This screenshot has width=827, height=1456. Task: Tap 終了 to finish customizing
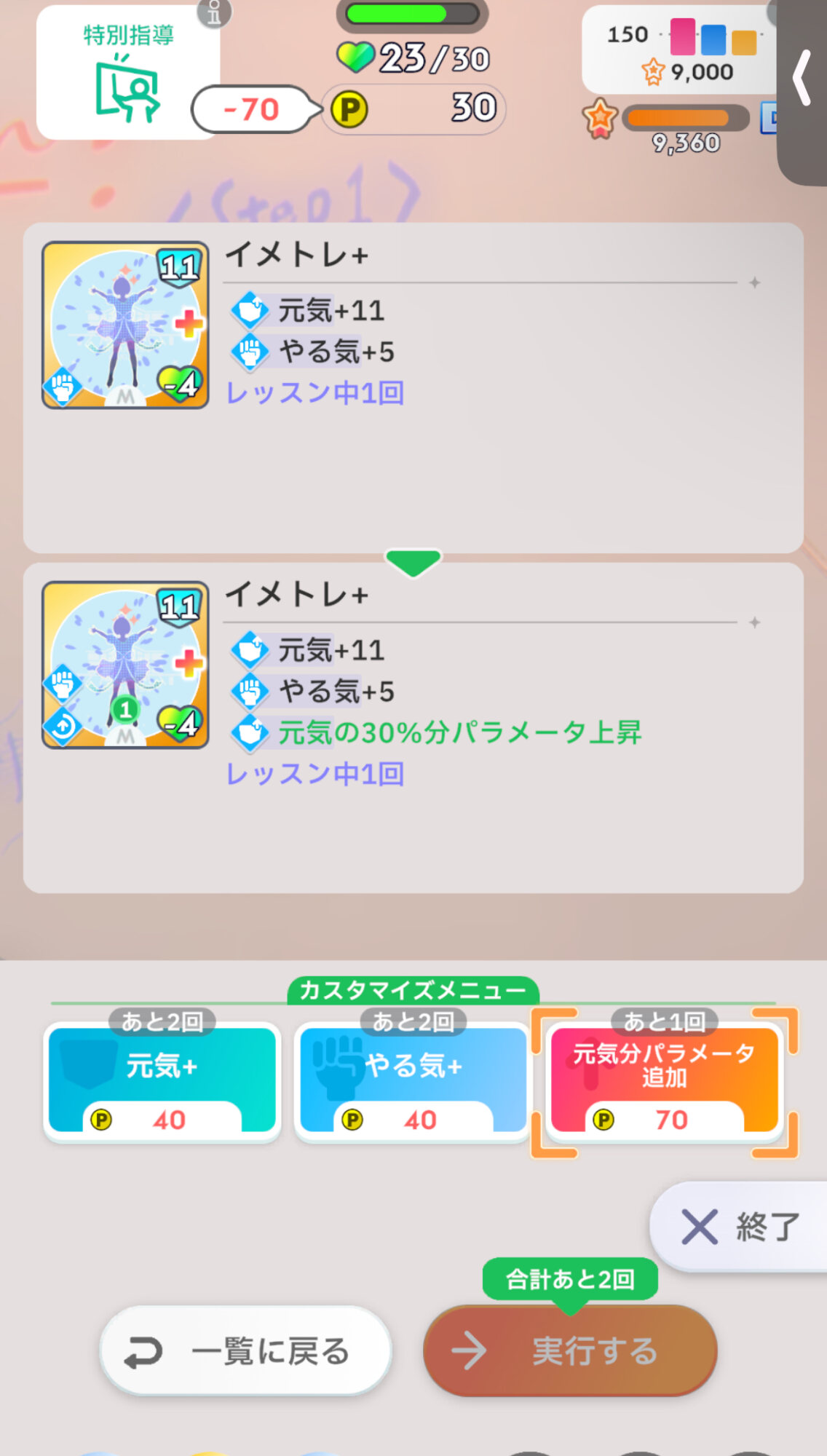(x=739, y=1227)
